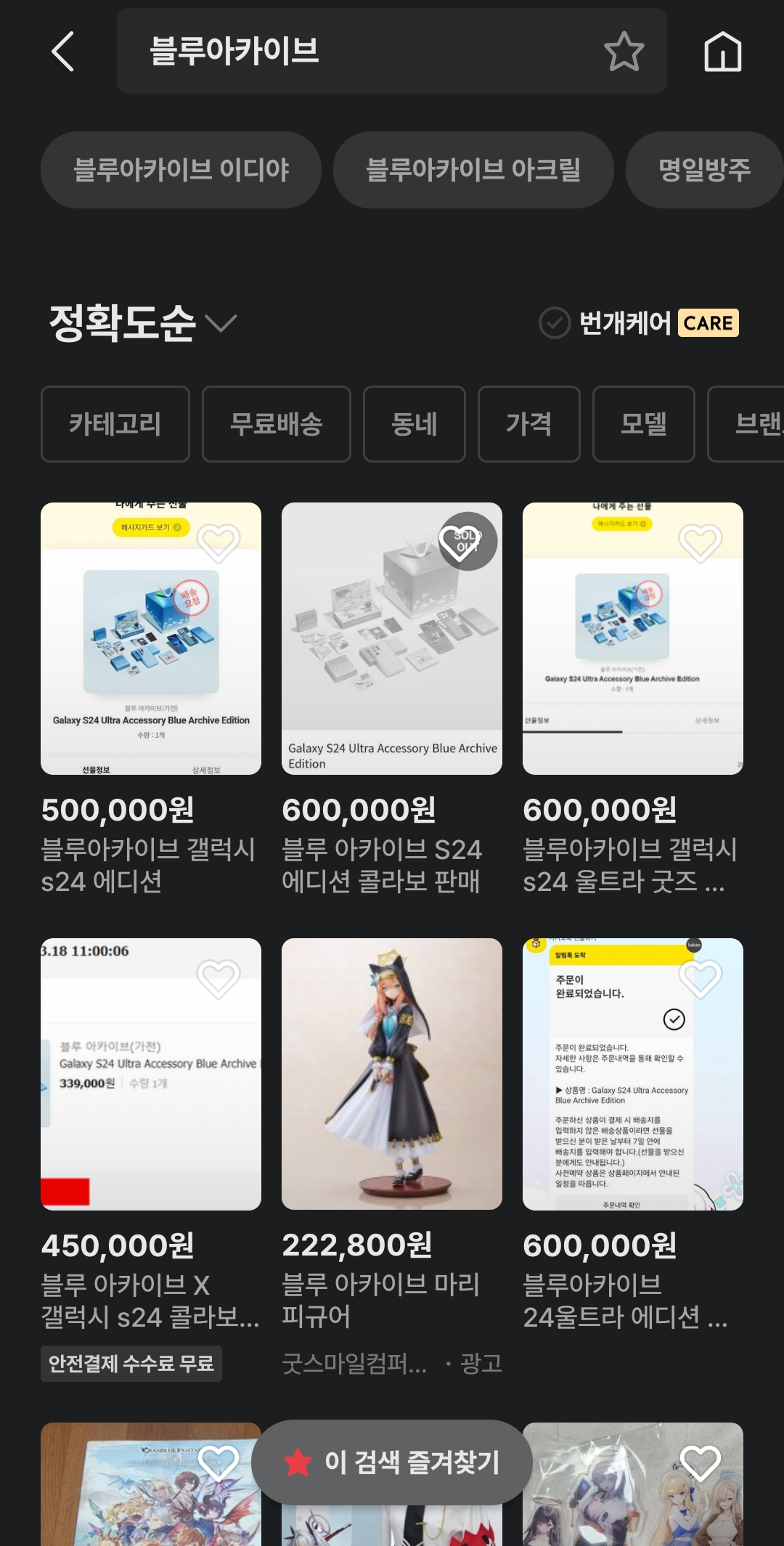Select the 블루아카이브 이디야 suggestion chip
The image size is (784, 1546).
181,170
